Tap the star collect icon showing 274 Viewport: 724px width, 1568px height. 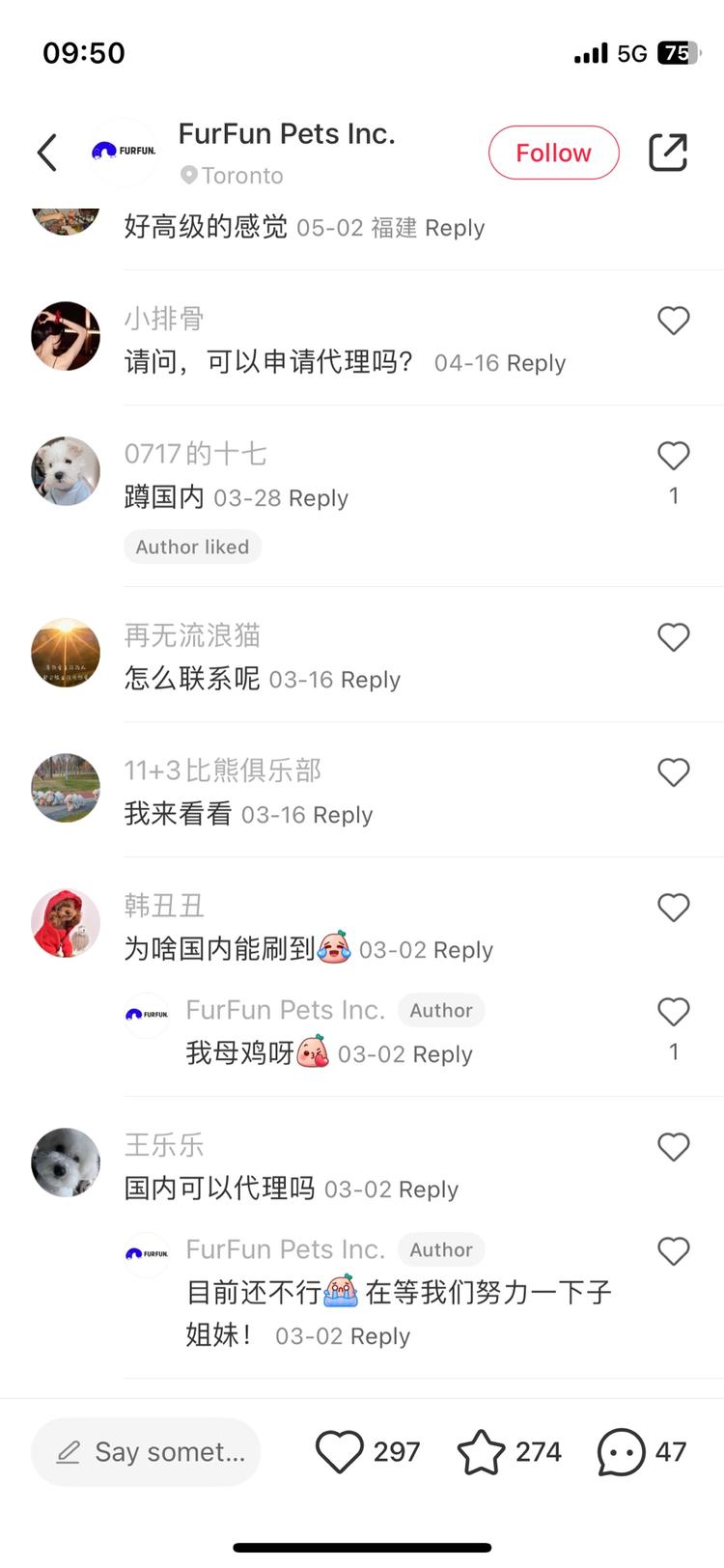pos(482,1451)
